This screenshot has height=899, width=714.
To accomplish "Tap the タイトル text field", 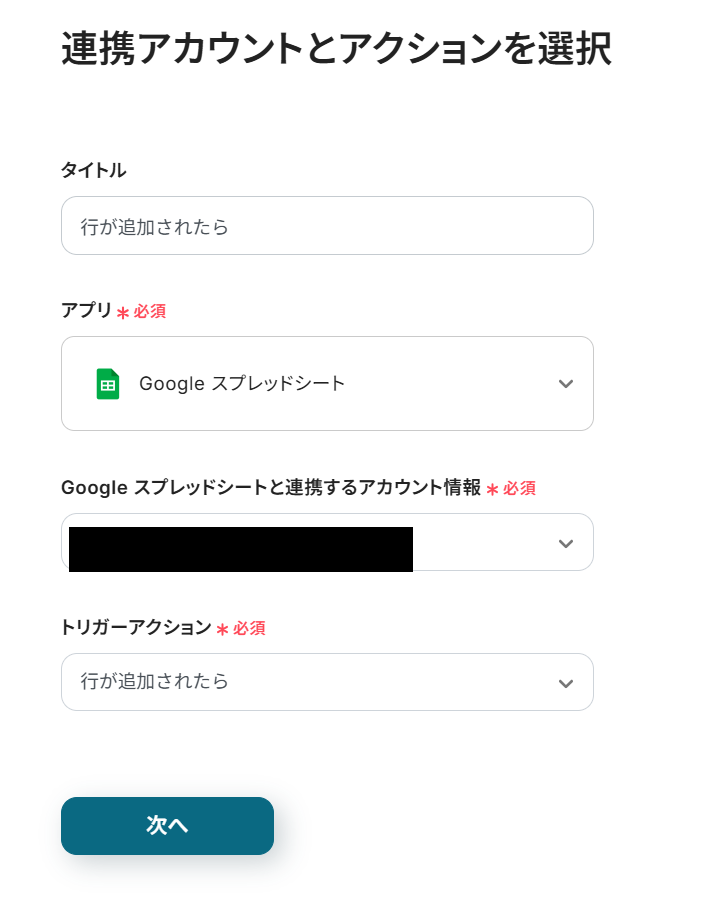I will pyautogui.click(x=326, y=226).
